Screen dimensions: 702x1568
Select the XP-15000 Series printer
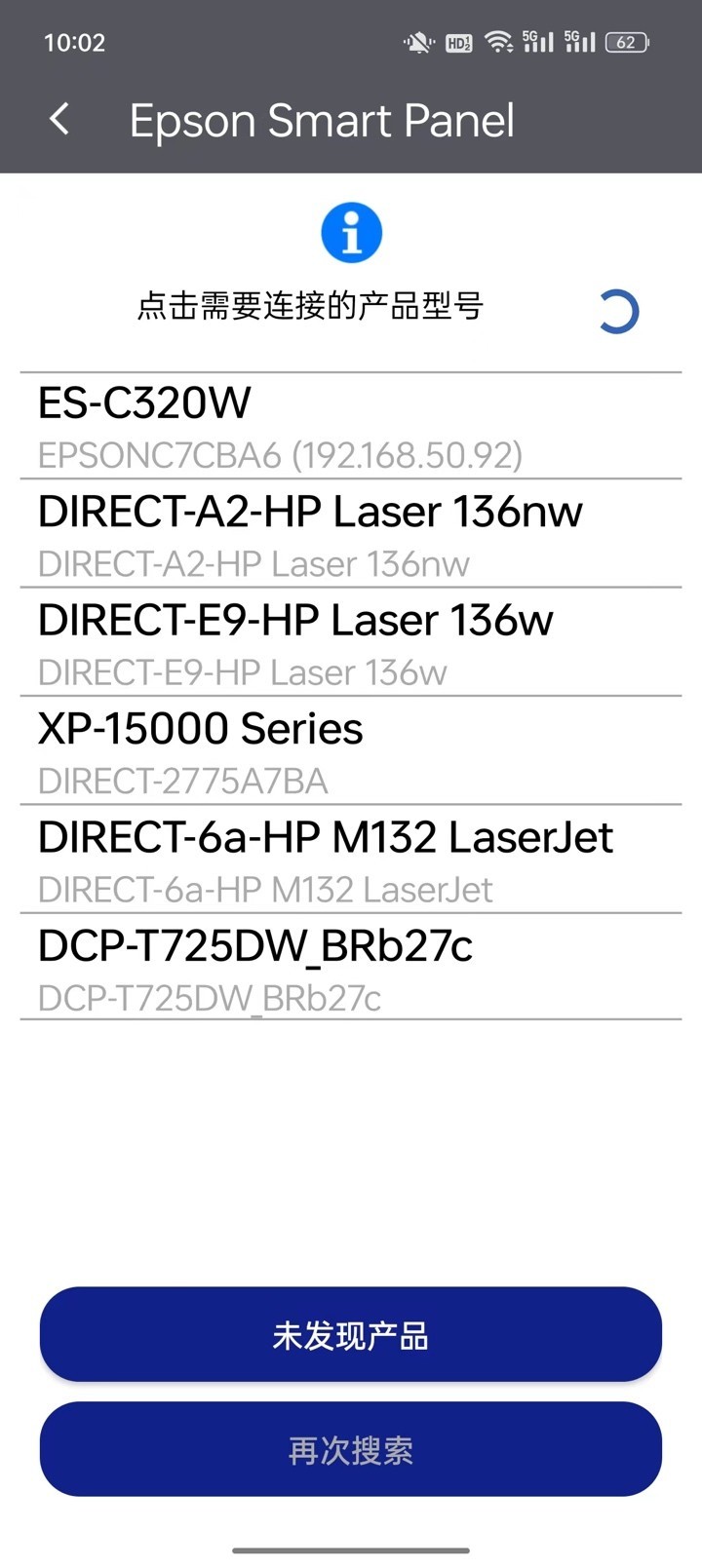point(351,751)
